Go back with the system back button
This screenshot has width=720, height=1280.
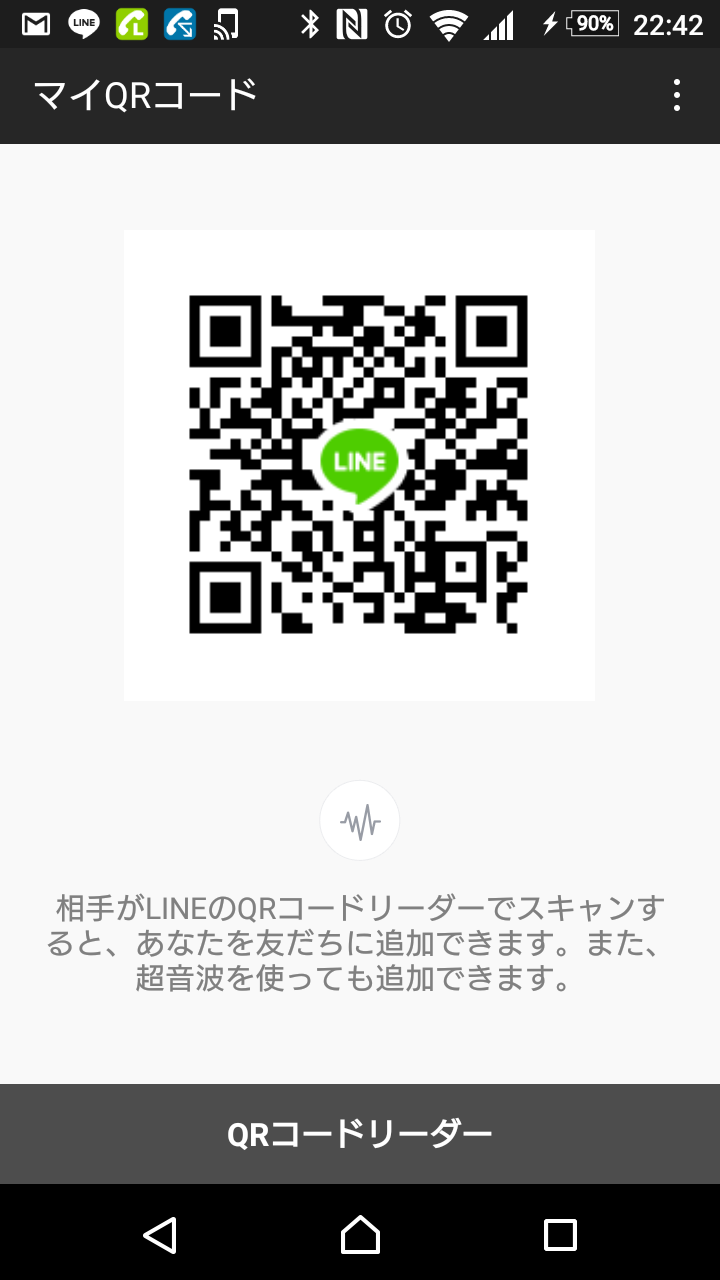(x=160, y=1234)
